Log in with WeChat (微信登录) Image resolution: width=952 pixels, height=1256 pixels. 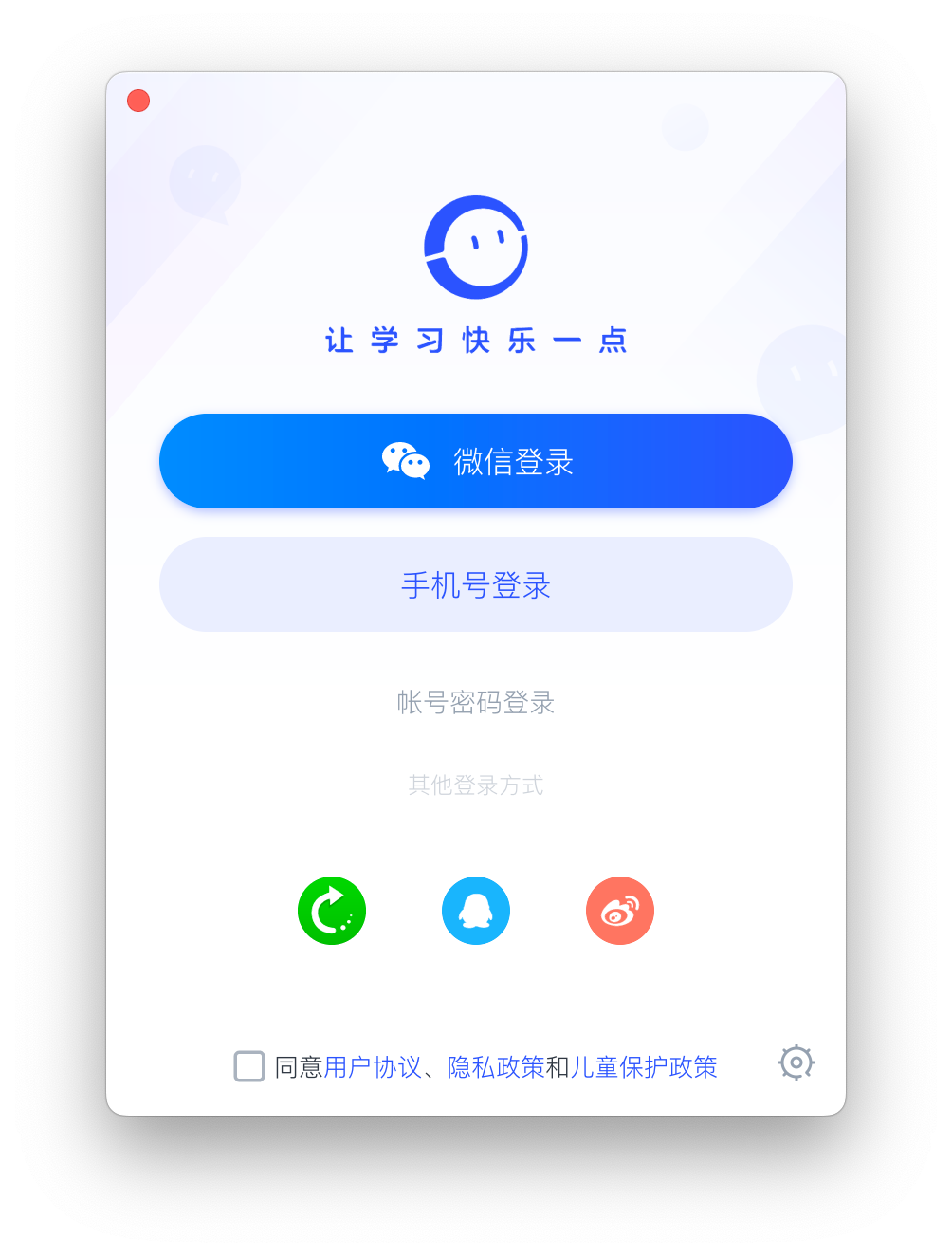(x=475, y=461)
